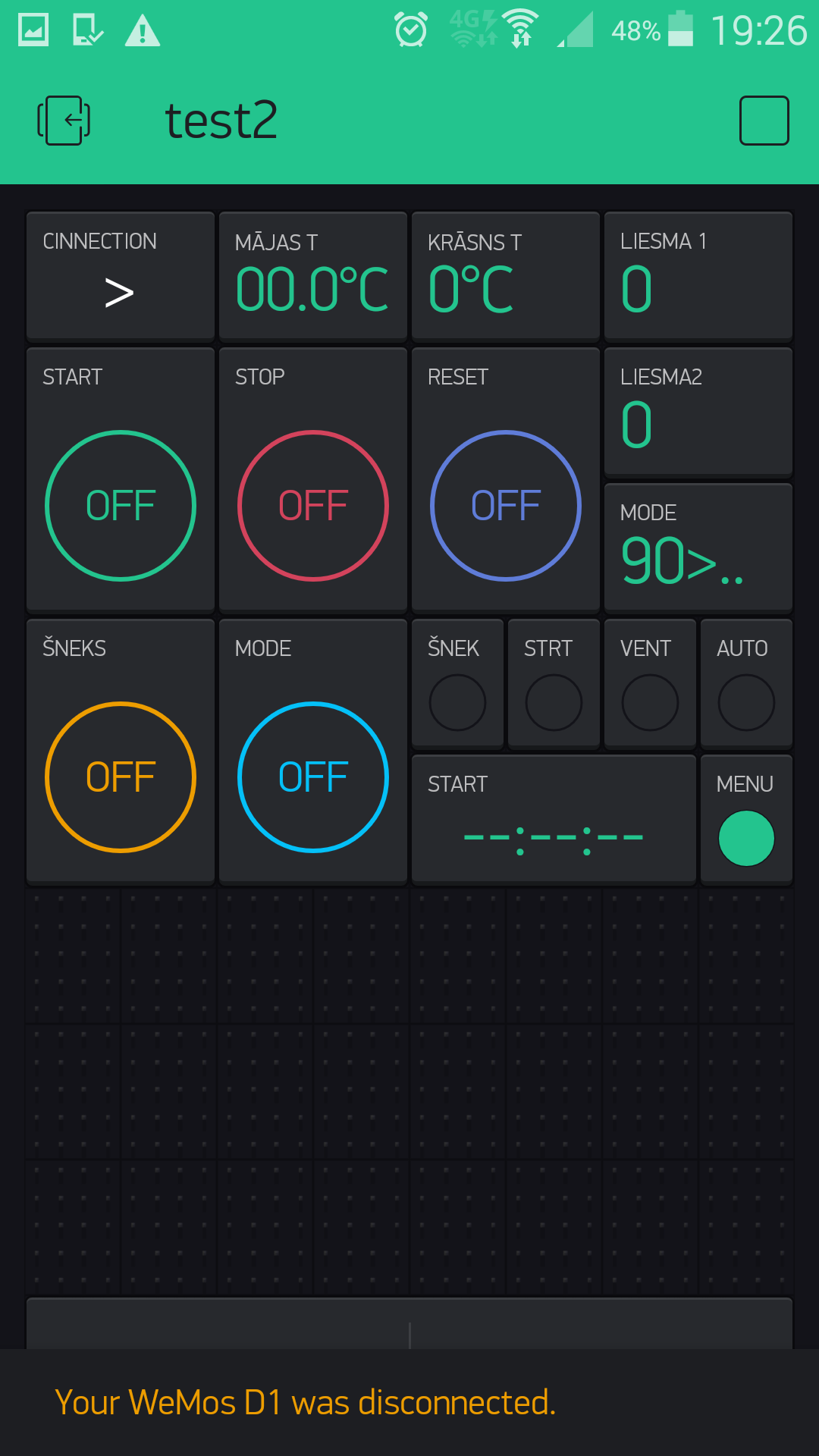Tap the LIESMA2 value widget
The height and width of the screenshot is (1456, 819).
point(698,413)
